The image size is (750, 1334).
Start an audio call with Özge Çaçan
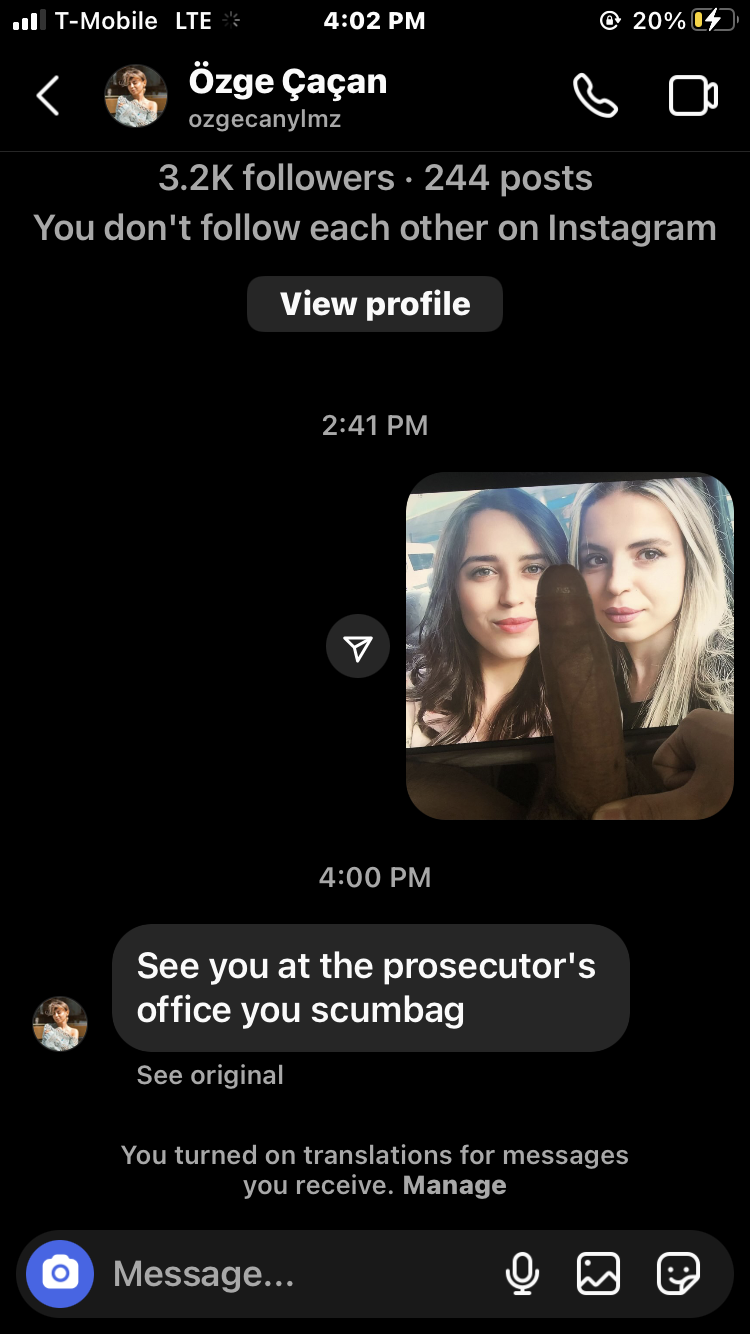click(595, 97)
